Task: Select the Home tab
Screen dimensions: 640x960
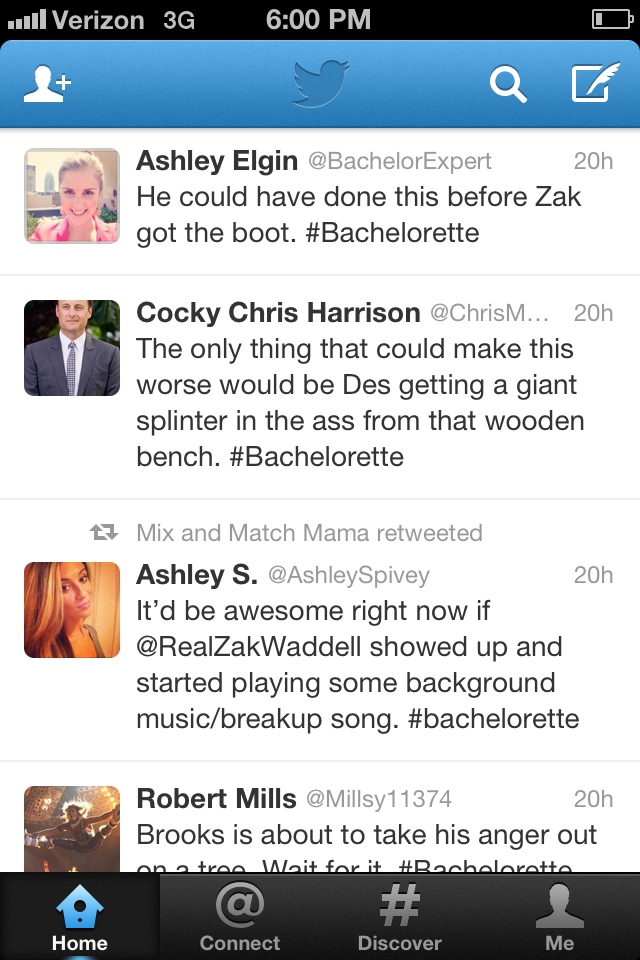Action: click(x=80, y=917)
